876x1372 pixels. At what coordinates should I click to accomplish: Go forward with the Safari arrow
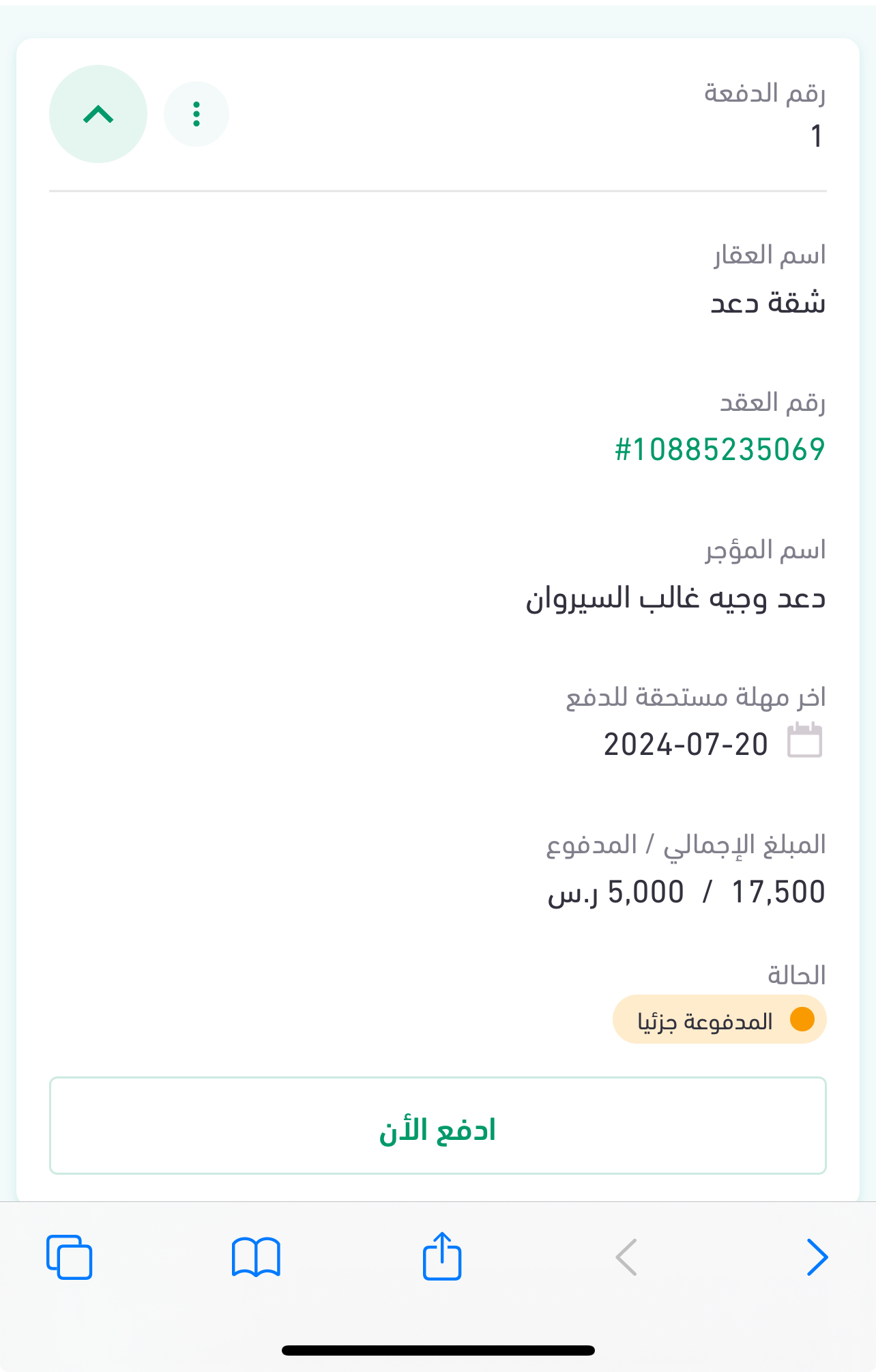(817, 1257)
